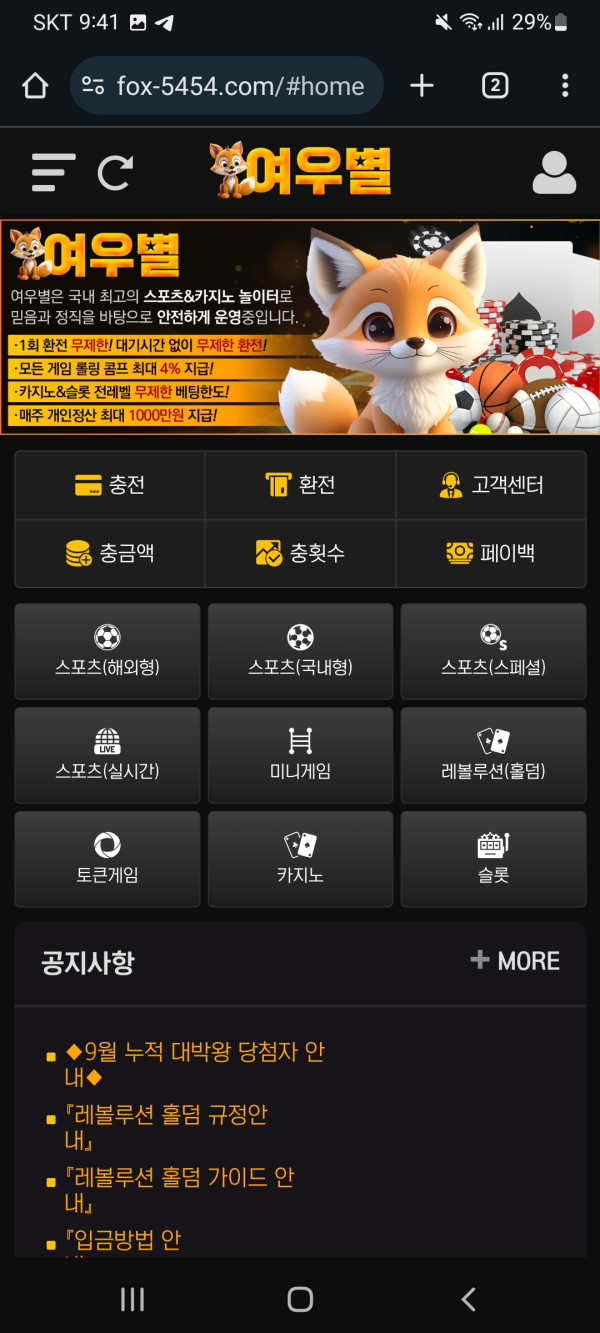
Task: Open the user profile icon
Action: (x=554, y=173)
